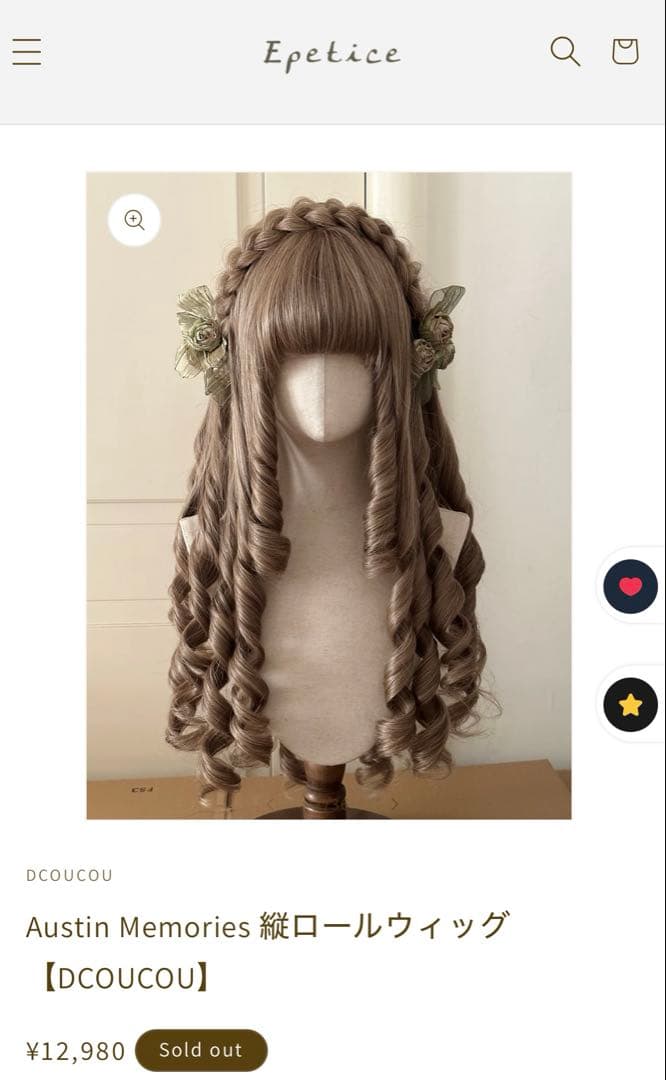Image resolution: width=666 pixels, height=1080 pixels.
Task: Open the yellow star rewards button
Action: [x=630, y=705]
